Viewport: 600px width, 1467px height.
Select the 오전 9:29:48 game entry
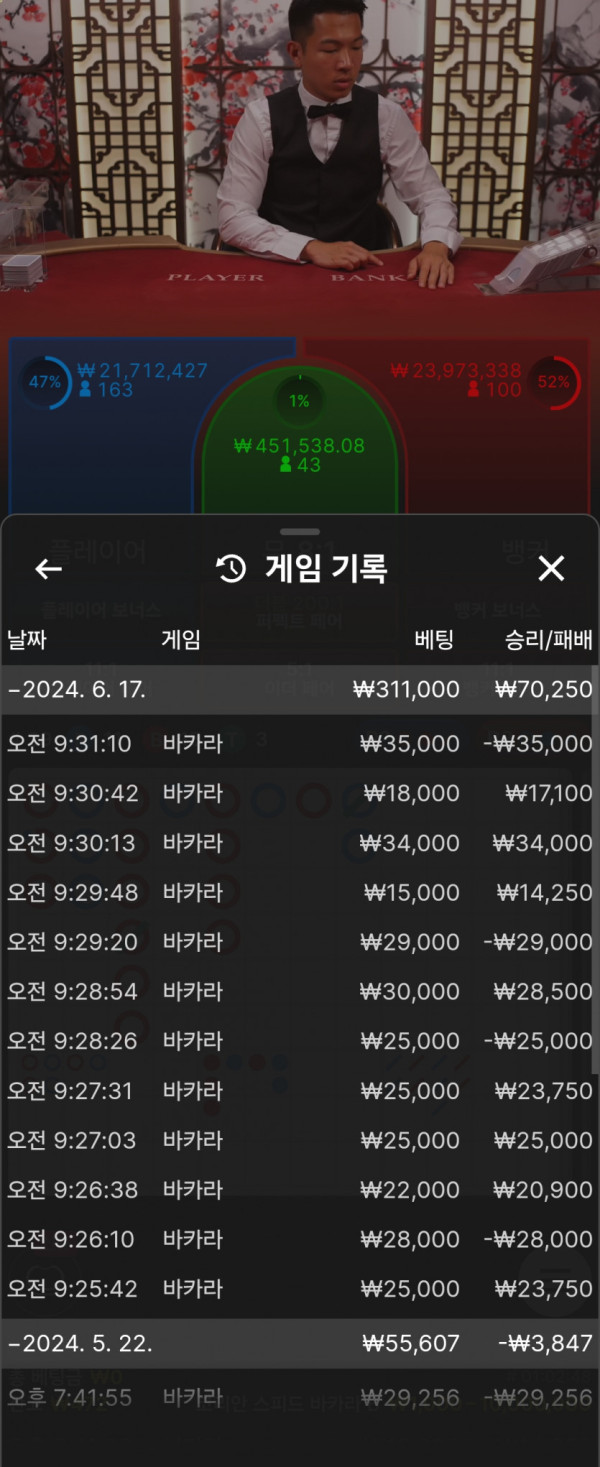click(x=300, y=892)
